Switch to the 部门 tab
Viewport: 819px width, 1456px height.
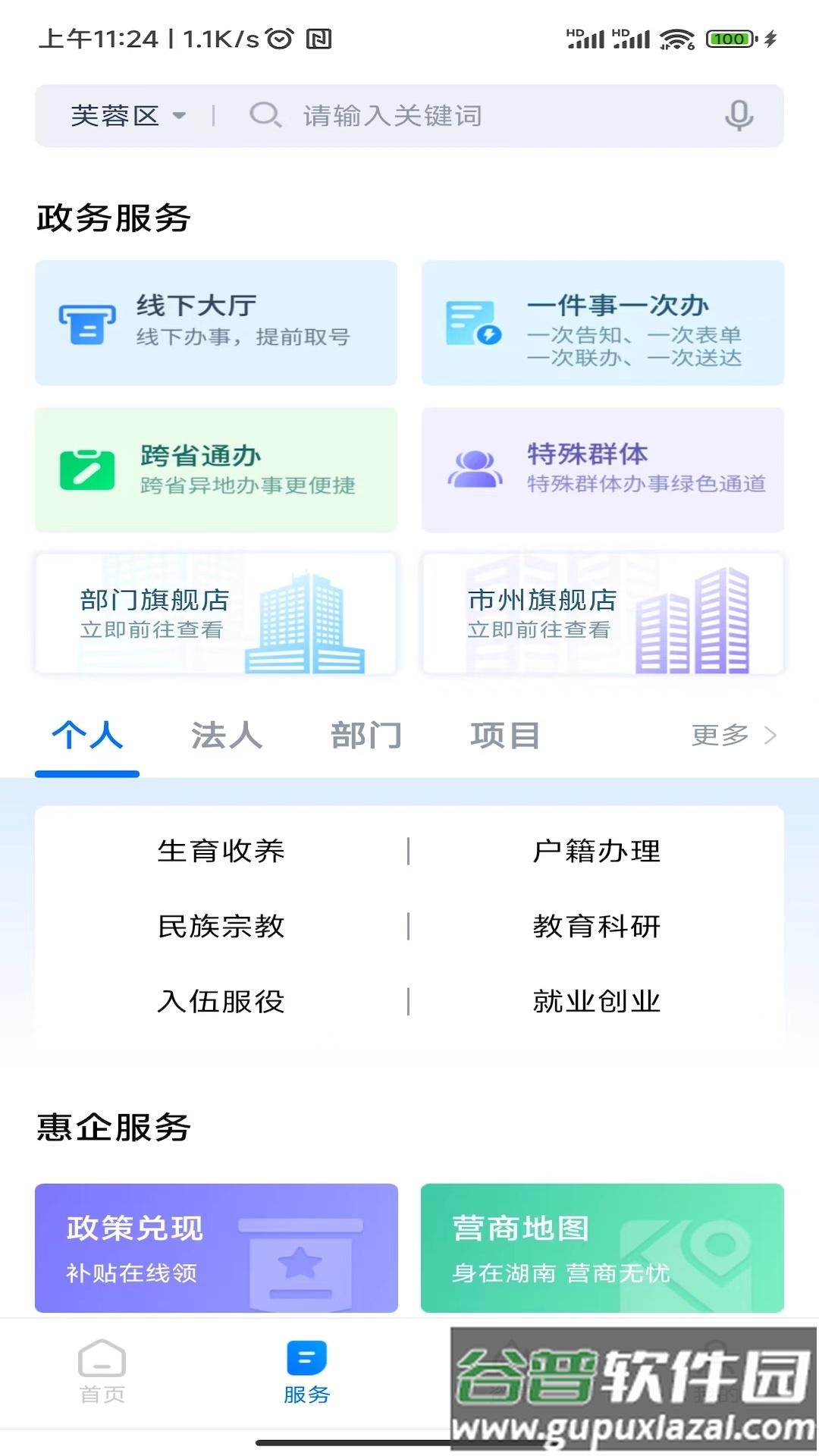(x=366, y=736)
